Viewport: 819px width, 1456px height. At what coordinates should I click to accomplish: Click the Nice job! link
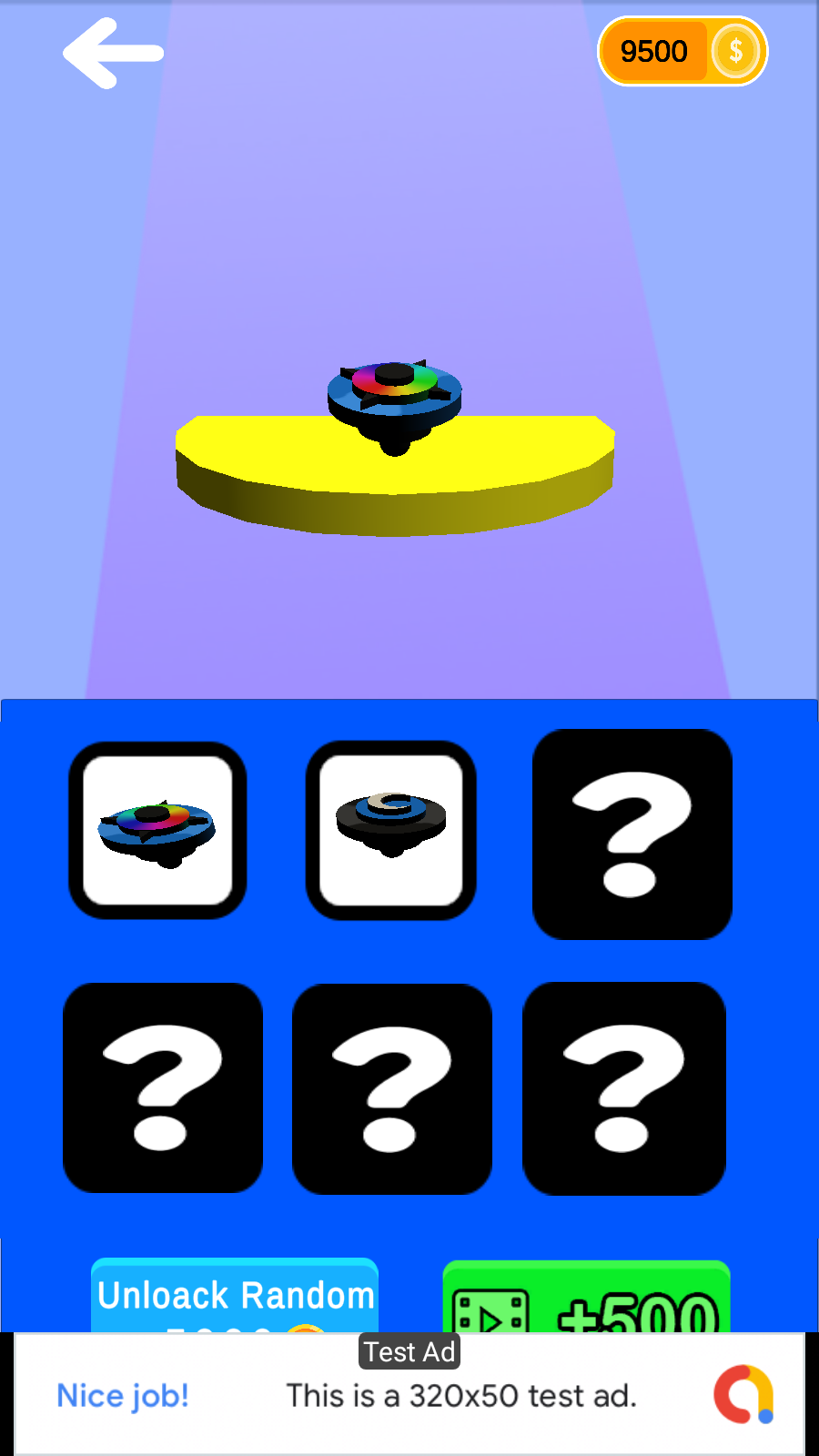122,1395
